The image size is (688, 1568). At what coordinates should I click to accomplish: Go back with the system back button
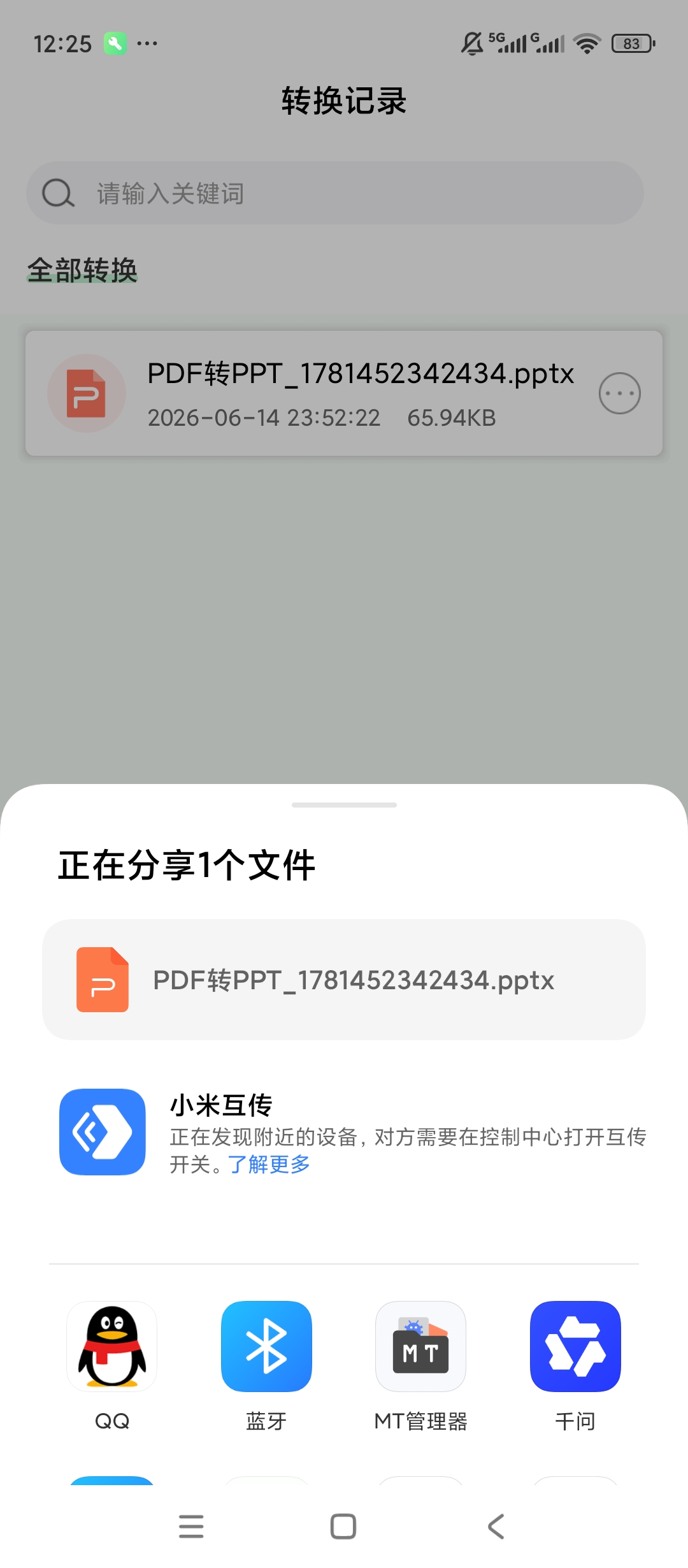[x=496, y=1527]
